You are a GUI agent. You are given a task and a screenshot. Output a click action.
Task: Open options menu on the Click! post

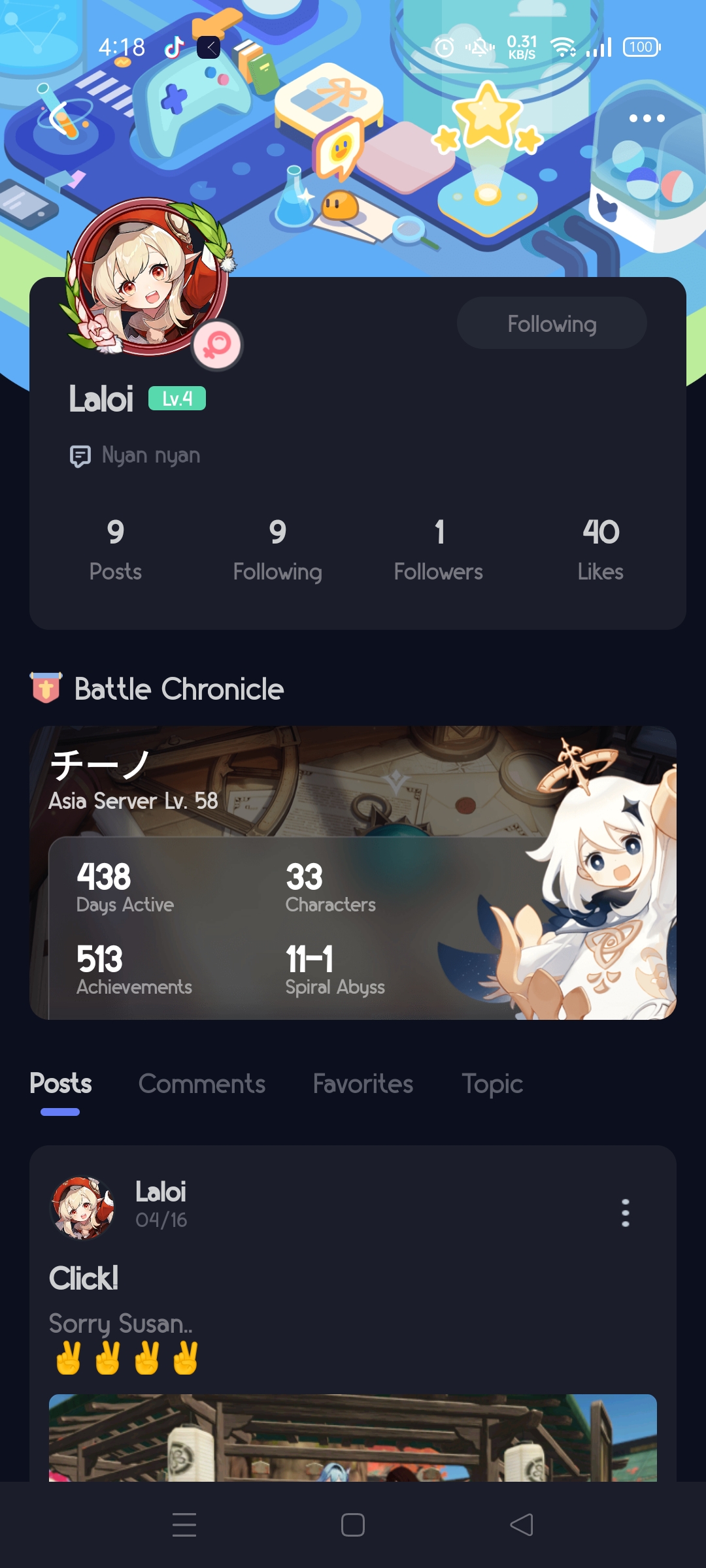tap(625, 1213)
